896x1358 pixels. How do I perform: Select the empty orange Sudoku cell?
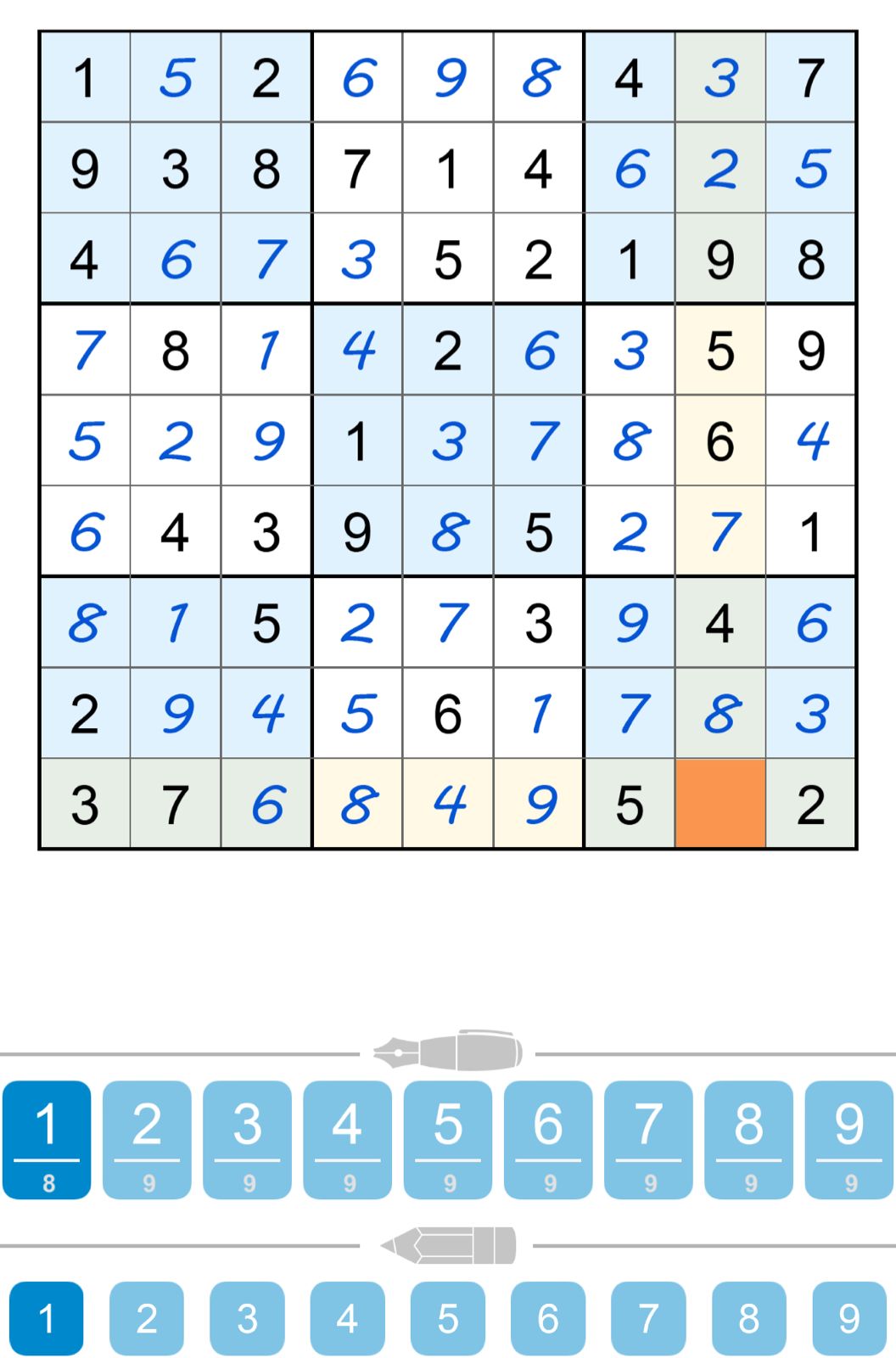(720, 804)
